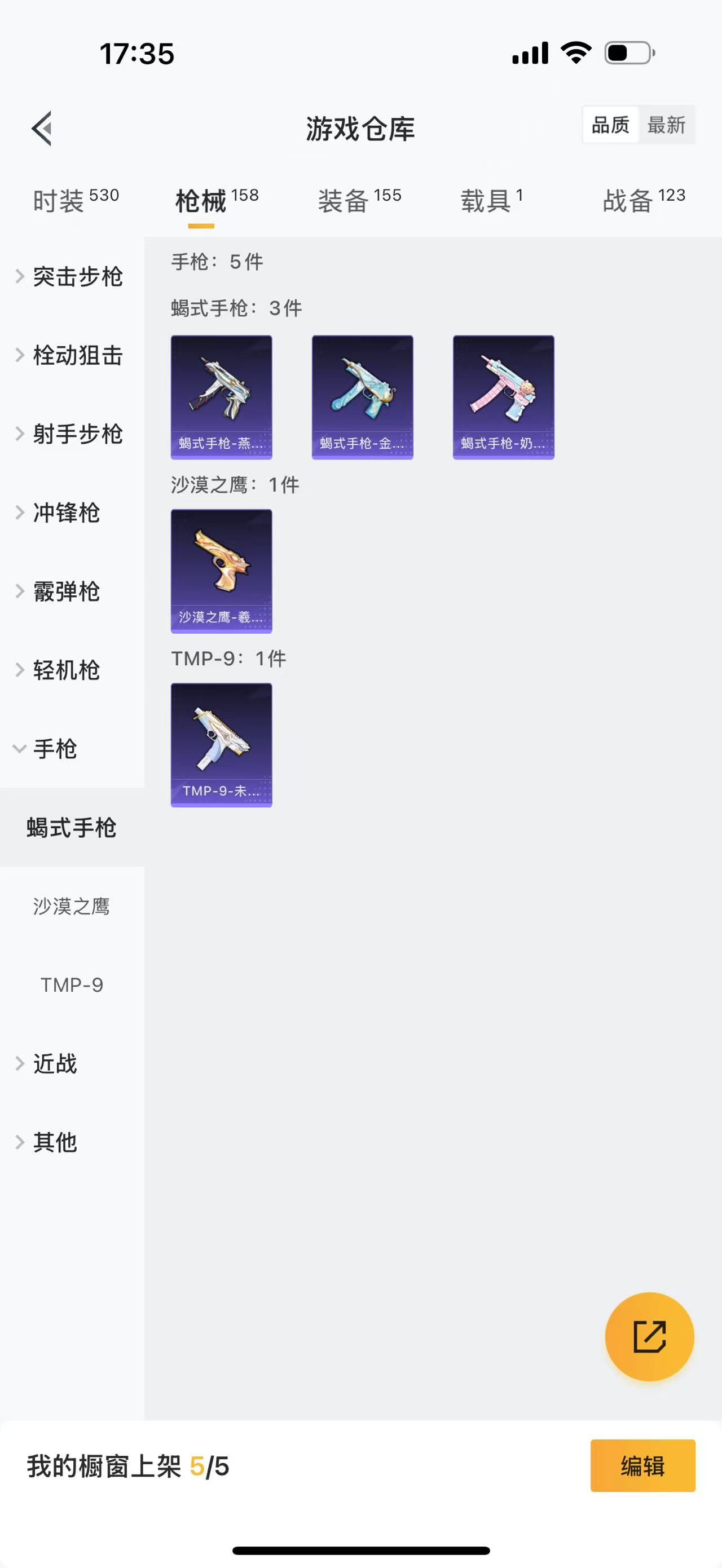This screenshot has width=722, height=1568.
Task: Open the pink 蝎式手枪-奶 weapon skin
Action: click(x=504, y=396)
